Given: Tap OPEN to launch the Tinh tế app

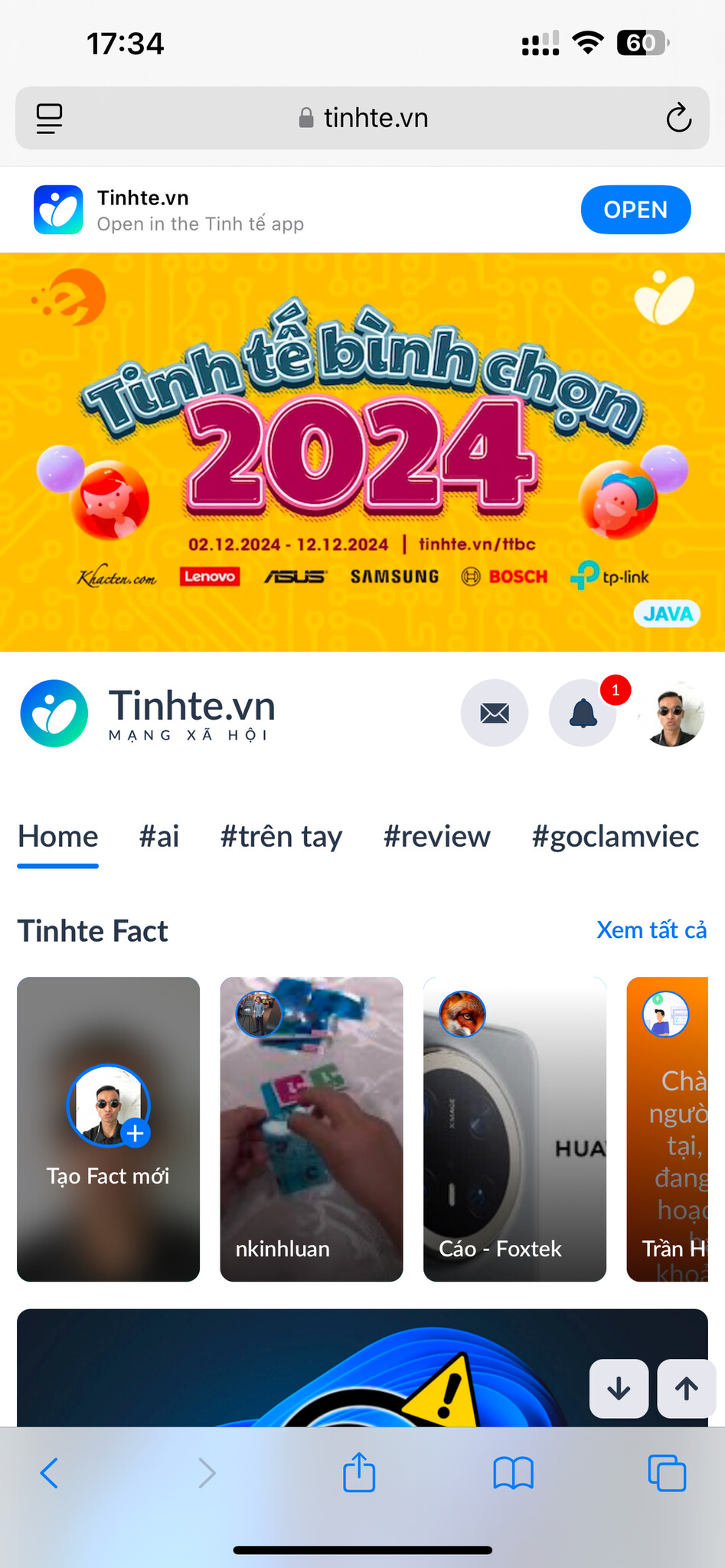Looking at the screenshot, I should [x=635, y=210].
